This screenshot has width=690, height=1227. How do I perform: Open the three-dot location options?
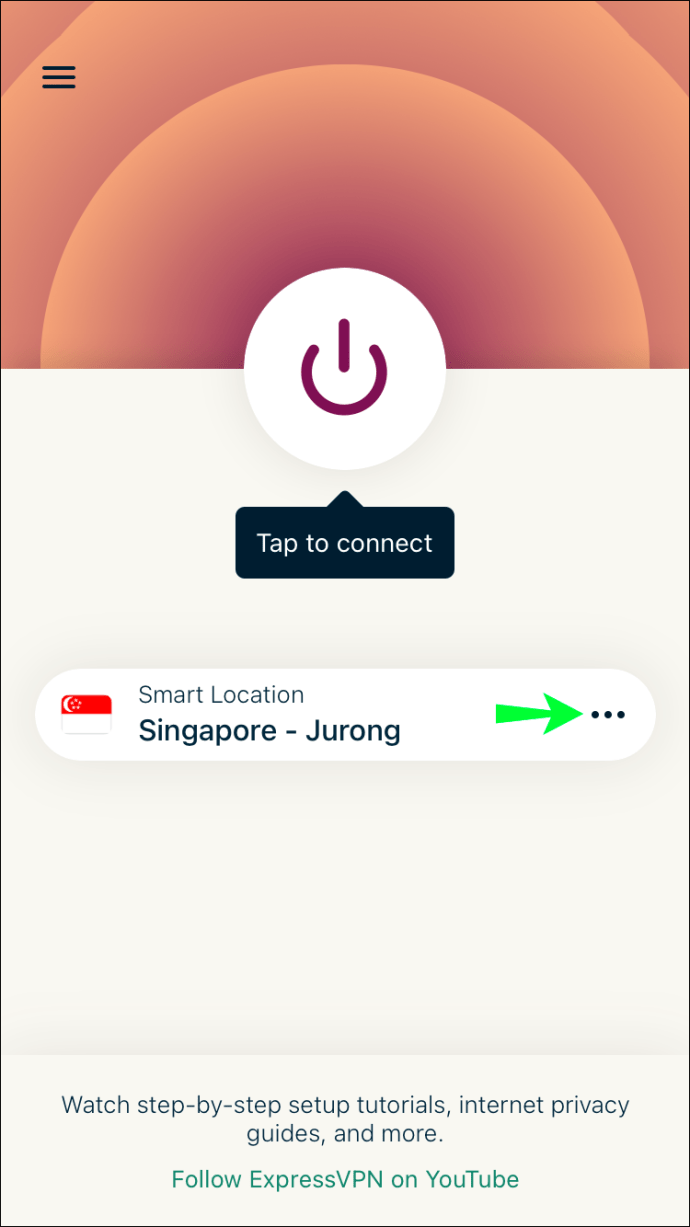607,714
